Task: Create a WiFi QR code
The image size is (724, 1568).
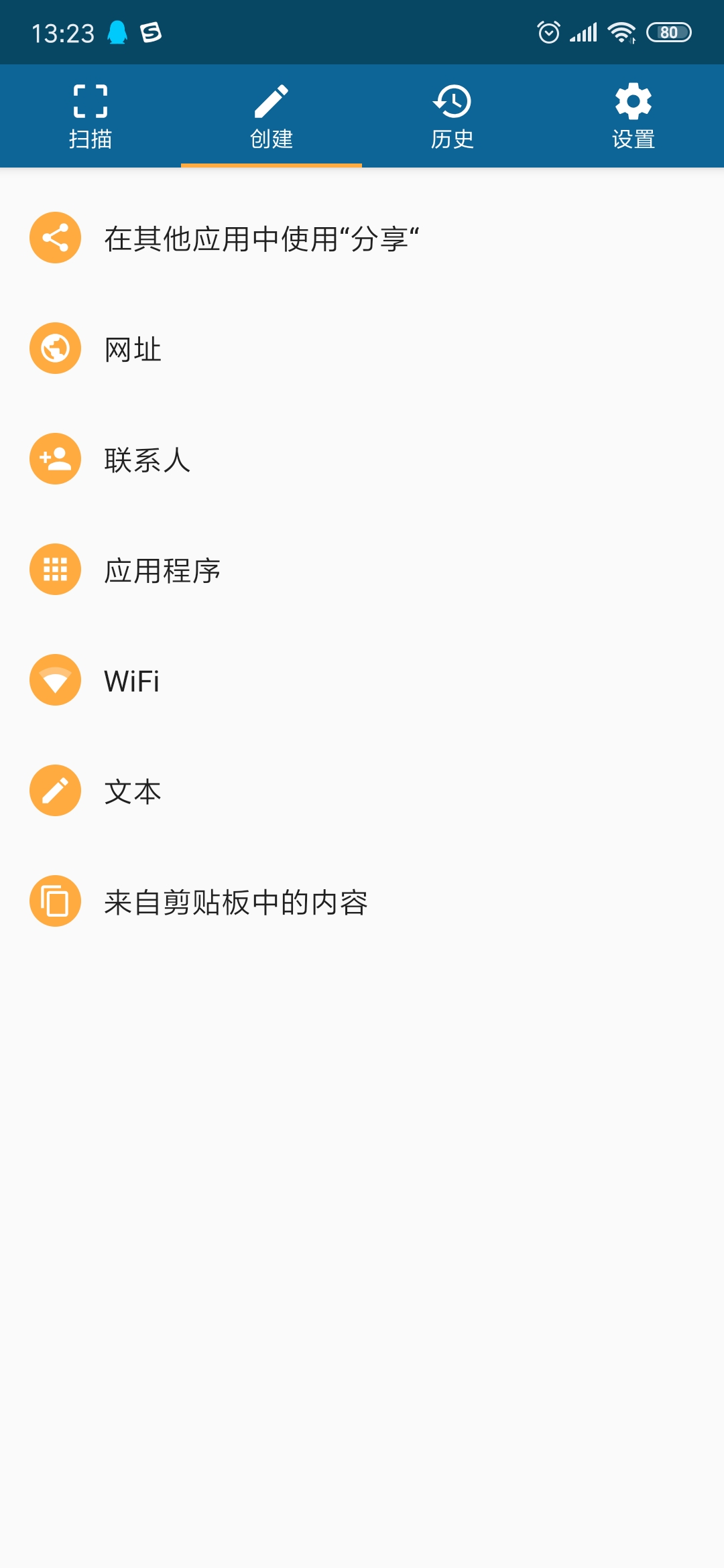Action: pyautogui.click(x=362, y=680)
